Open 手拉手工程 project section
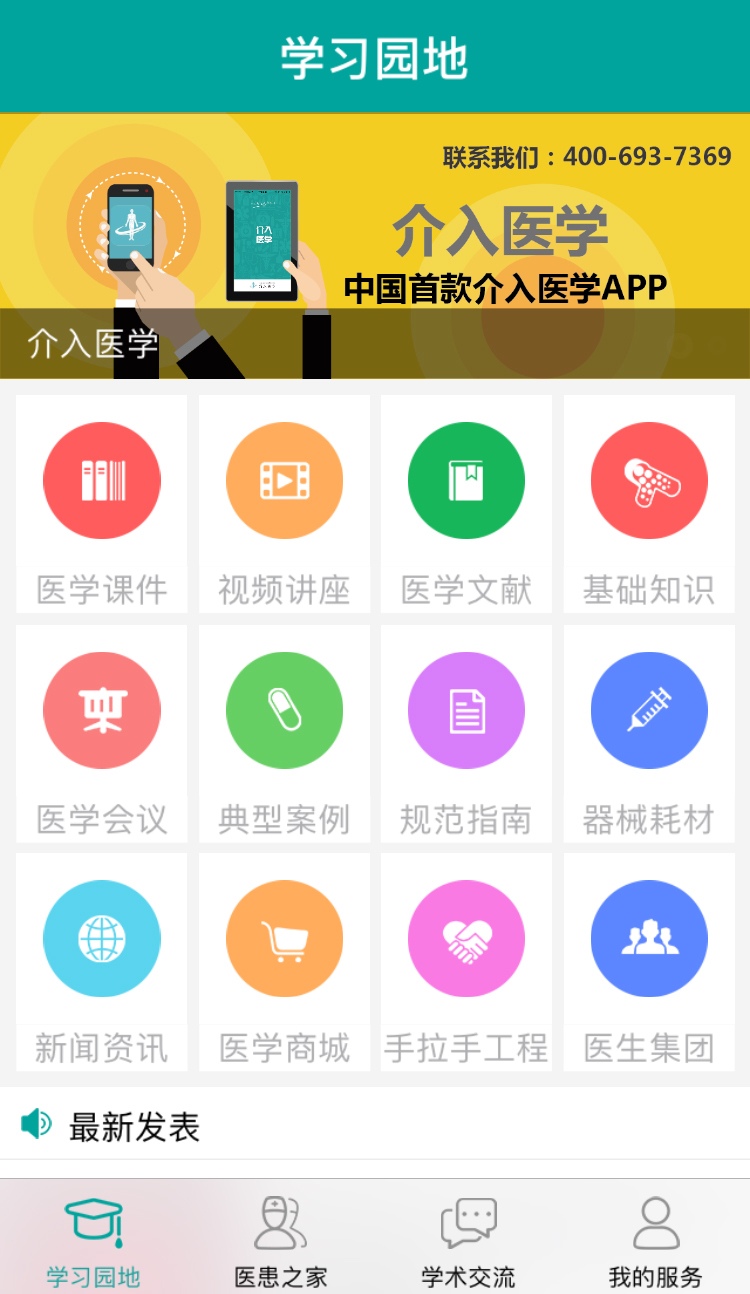This screenshot has width=750, height=1294. click(x=466, y=961)
